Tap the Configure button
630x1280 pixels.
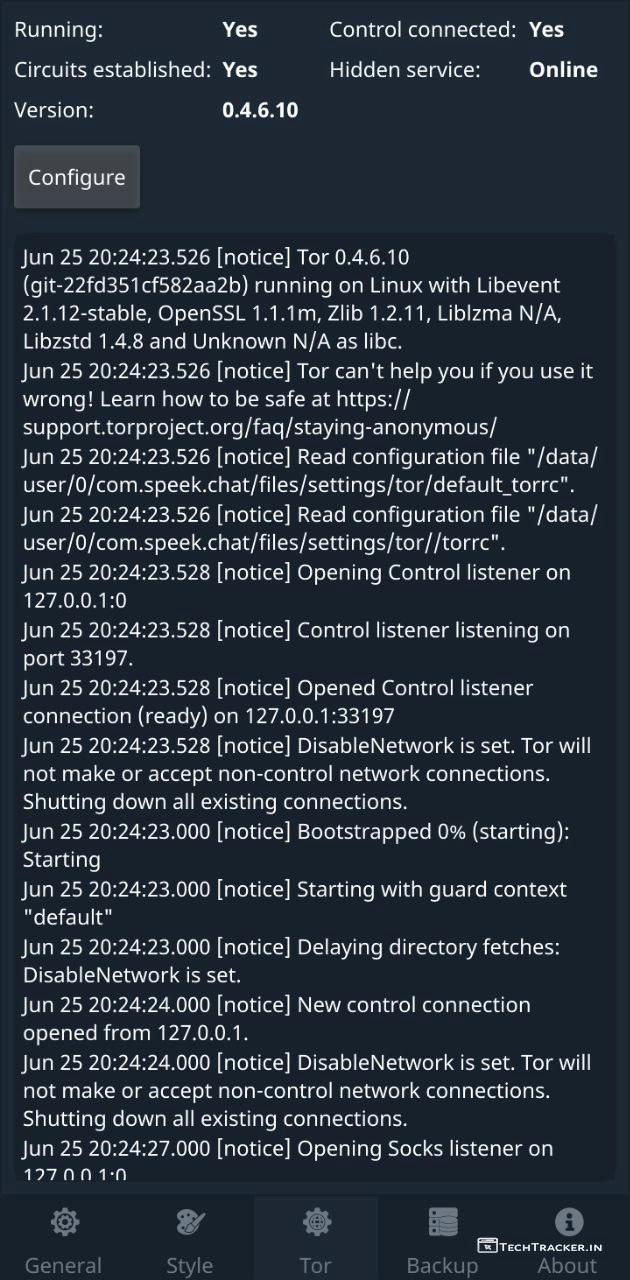point(77,177)
